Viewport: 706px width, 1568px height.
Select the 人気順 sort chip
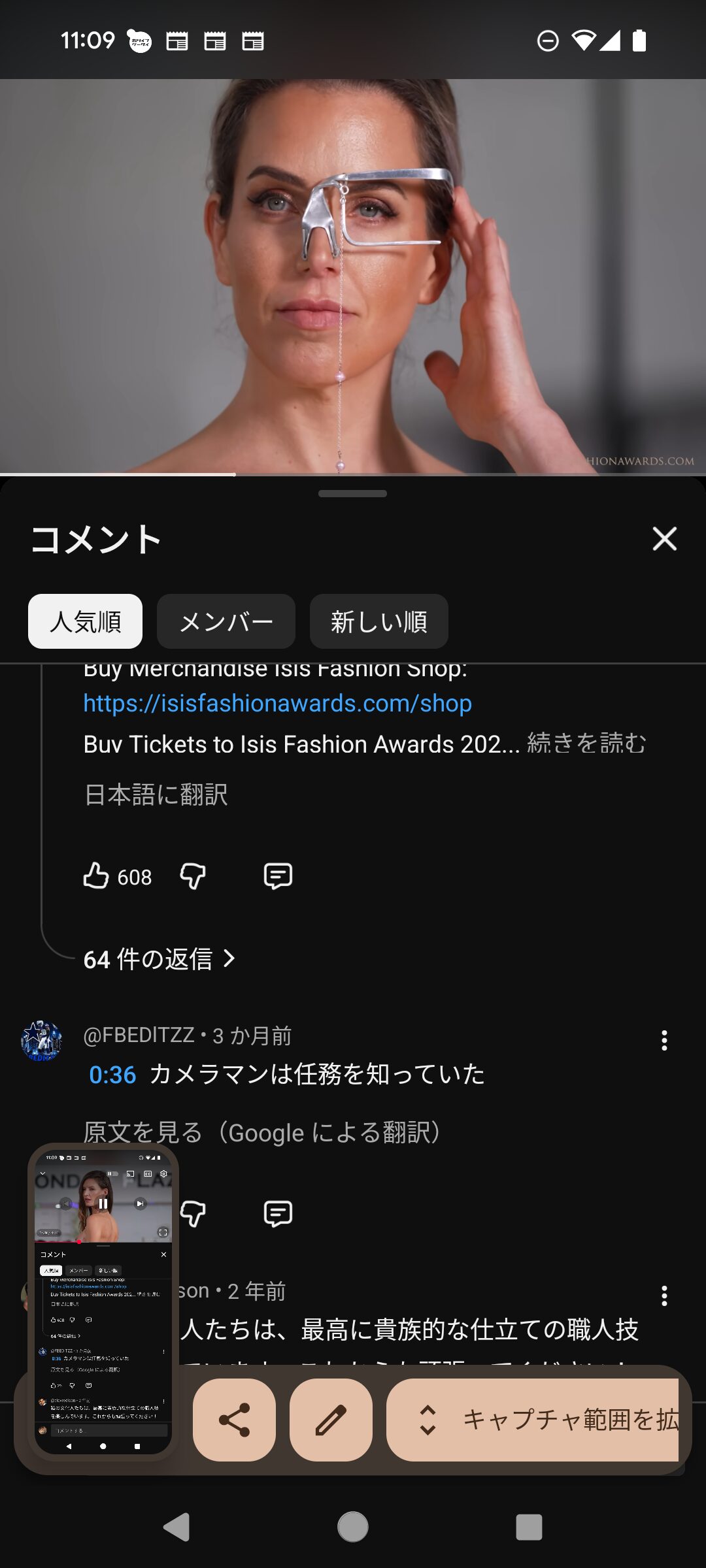[85, 621]
